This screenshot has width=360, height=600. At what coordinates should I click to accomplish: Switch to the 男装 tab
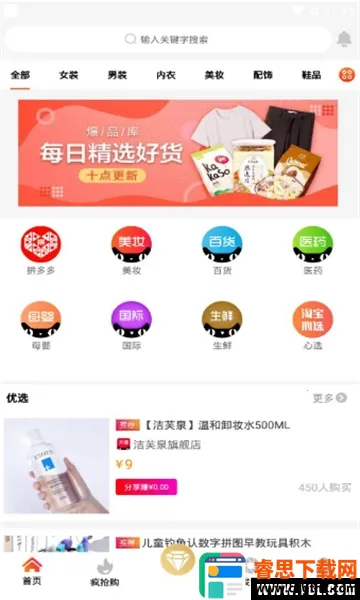(x=117, y=75)
